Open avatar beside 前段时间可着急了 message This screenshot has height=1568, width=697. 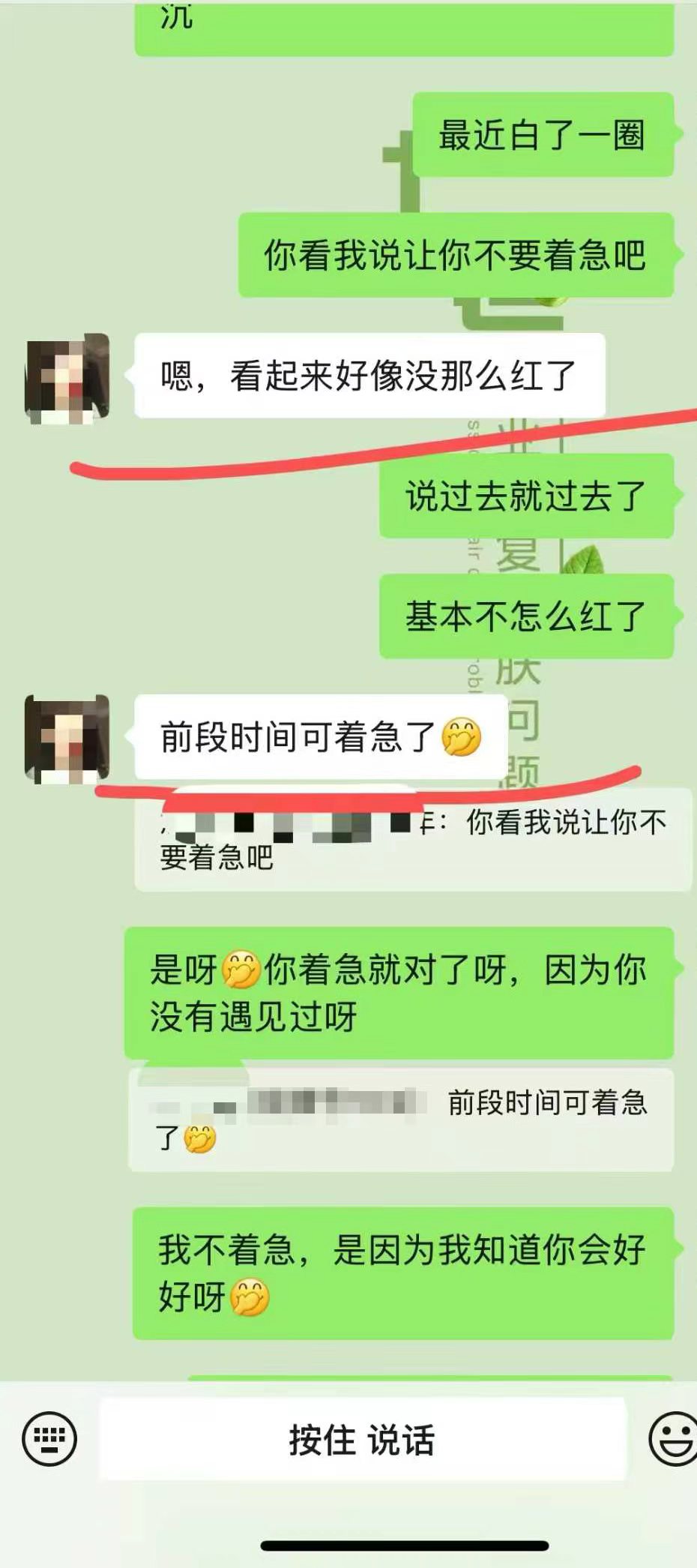67,739
